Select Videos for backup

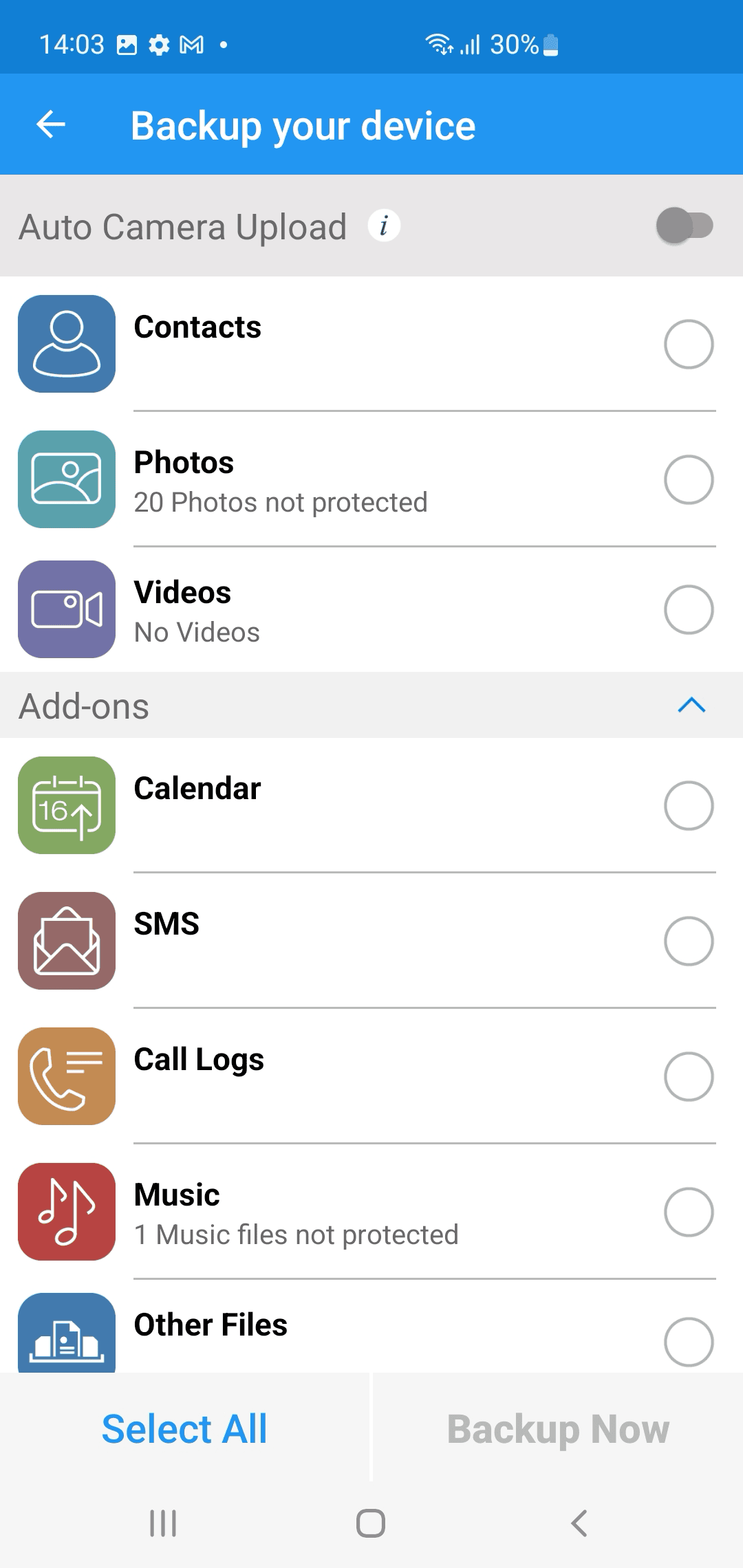(689, 609)
